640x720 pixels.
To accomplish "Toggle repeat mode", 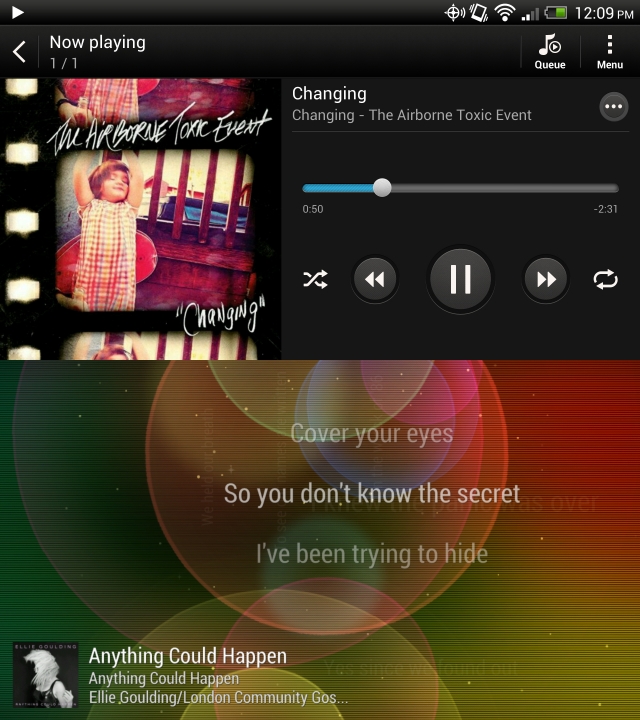I will (605, 280).
